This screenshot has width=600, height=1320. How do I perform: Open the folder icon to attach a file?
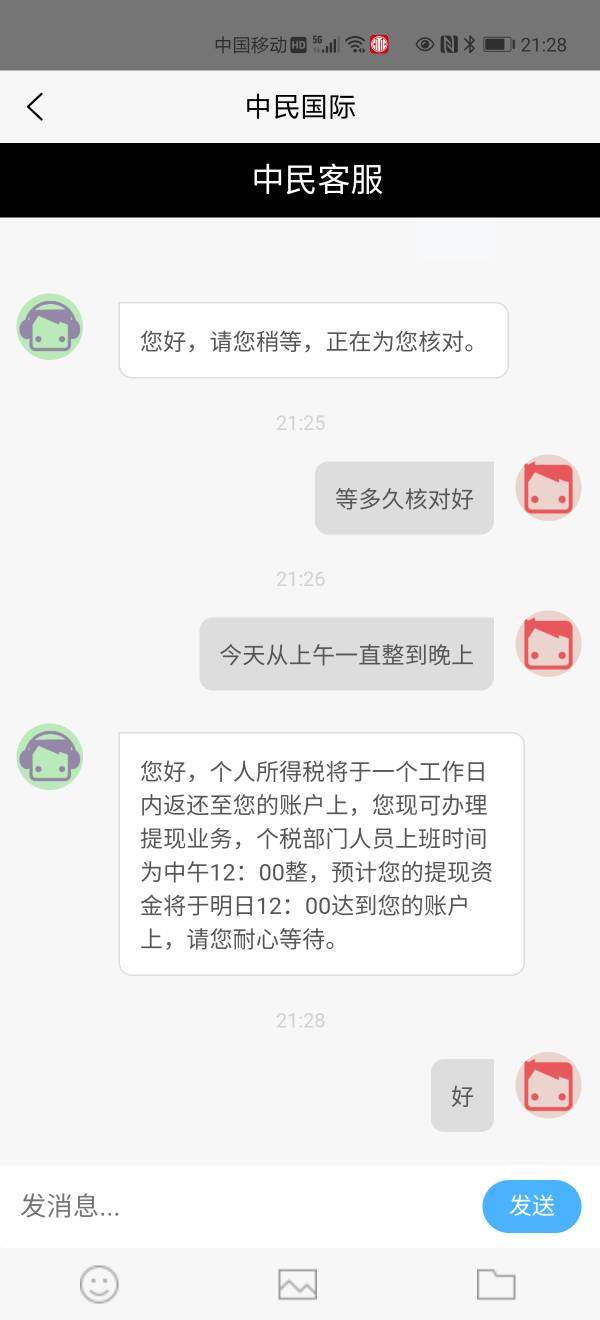(496, 1284)
